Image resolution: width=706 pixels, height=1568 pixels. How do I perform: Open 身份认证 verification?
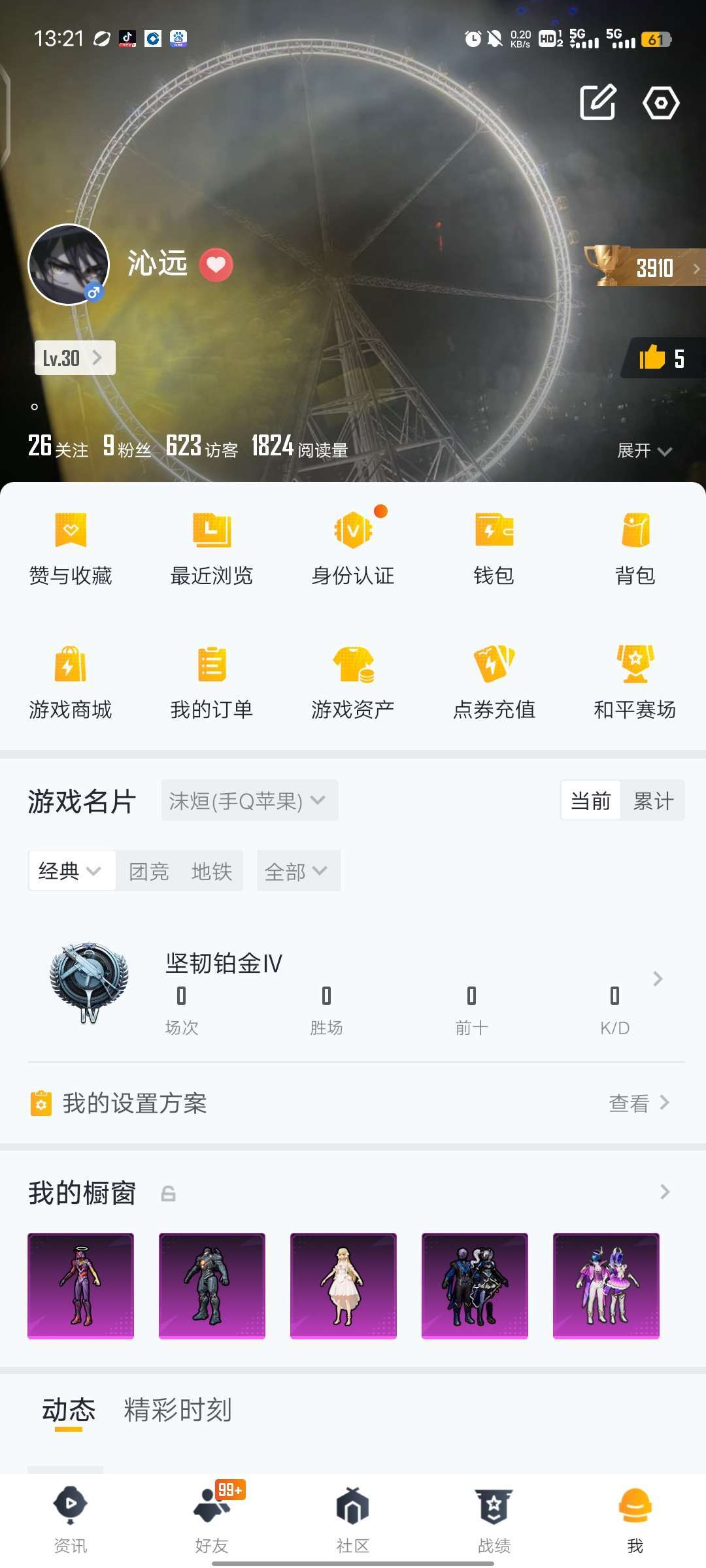pos(353,549)
